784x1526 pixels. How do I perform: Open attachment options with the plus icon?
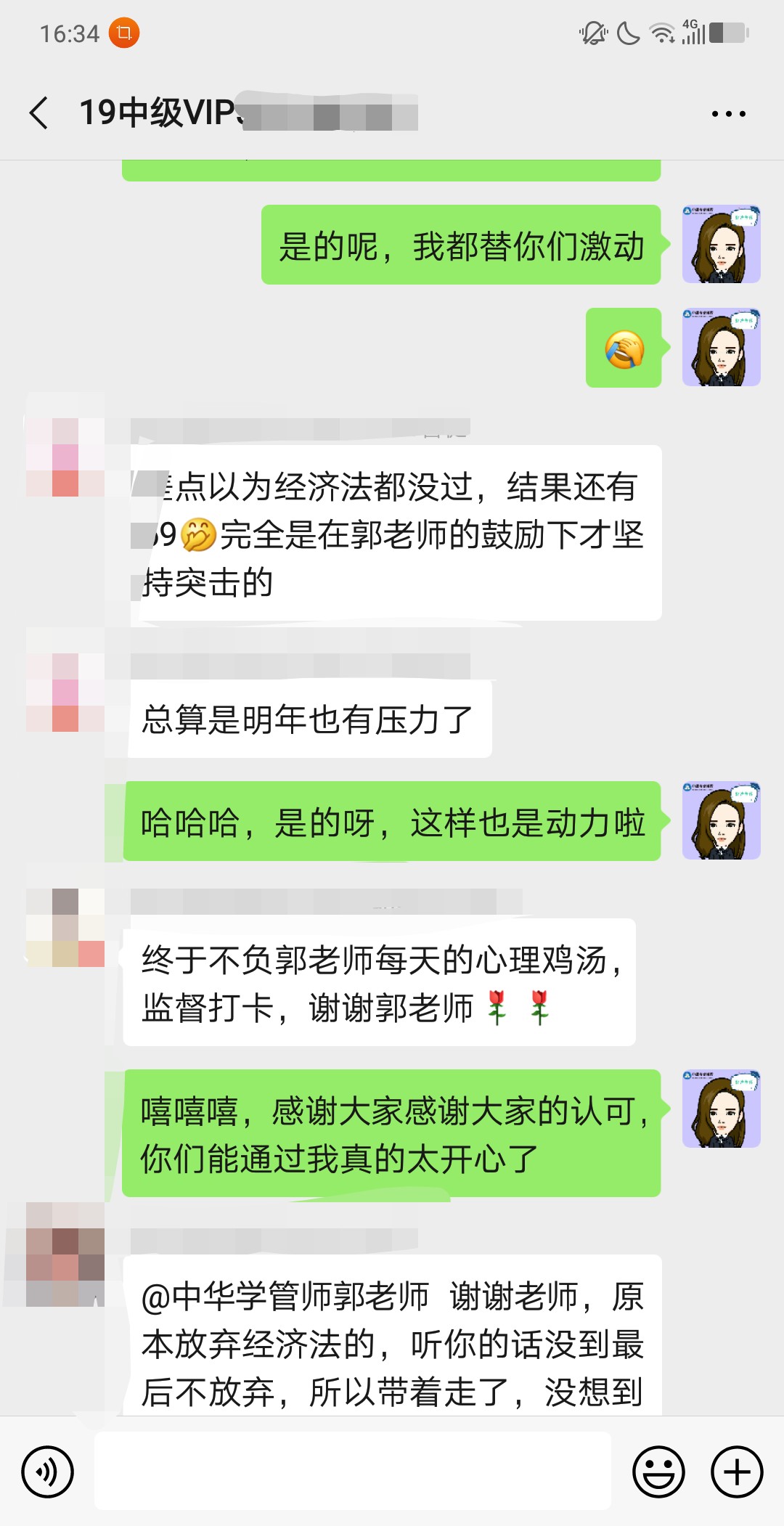(x=736, y=1469)
